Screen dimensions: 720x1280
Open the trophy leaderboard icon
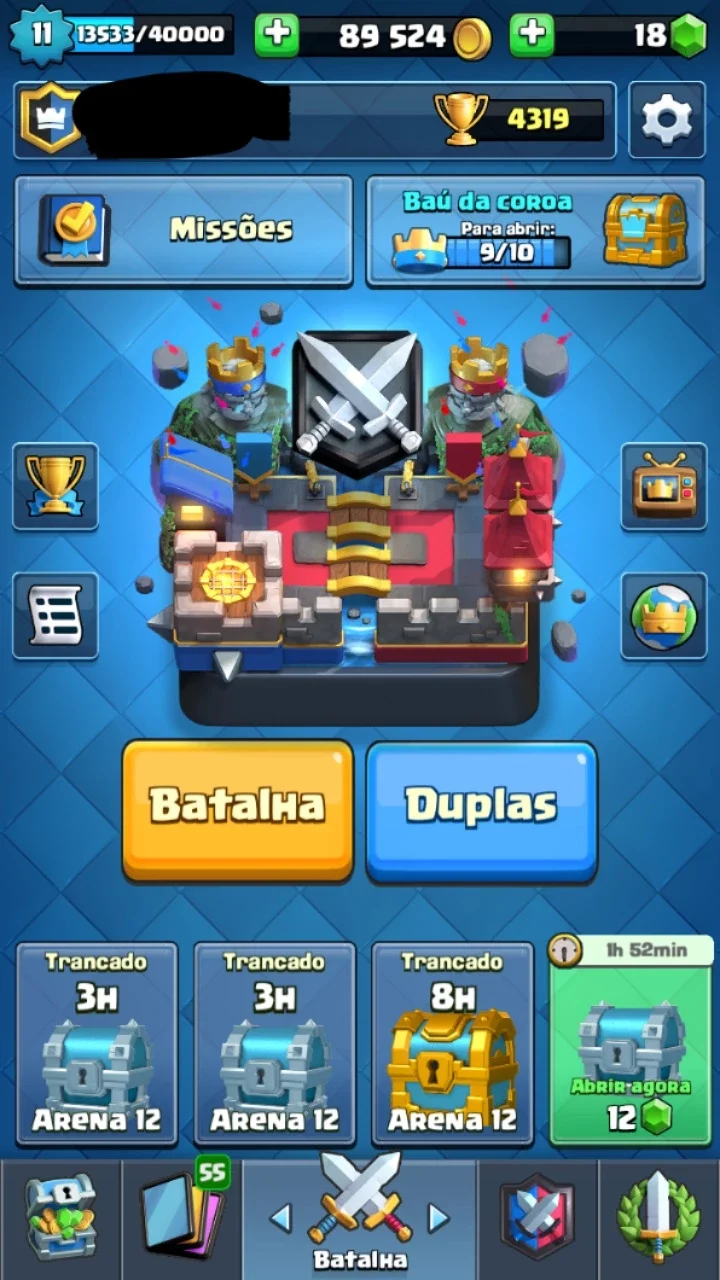(55, 486)
